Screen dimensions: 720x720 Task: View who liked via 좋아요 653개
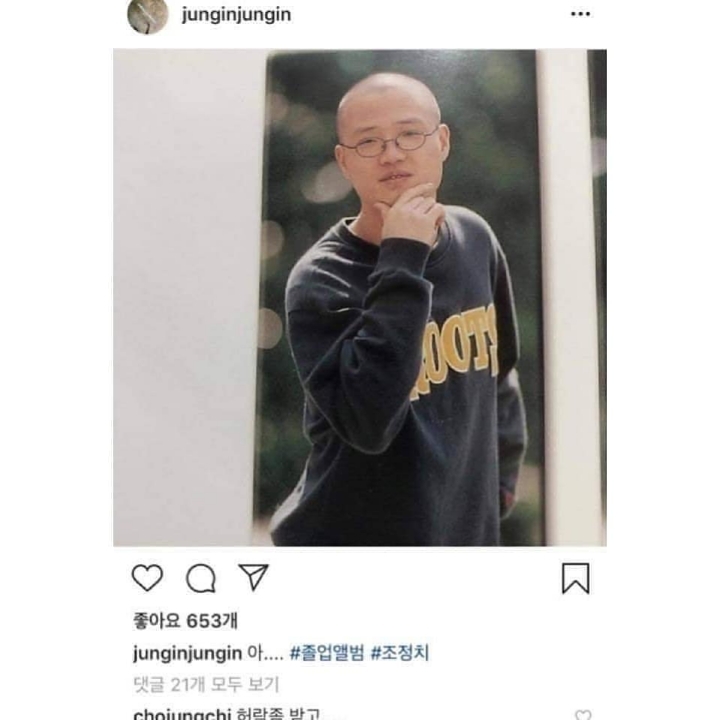(185, 622)
